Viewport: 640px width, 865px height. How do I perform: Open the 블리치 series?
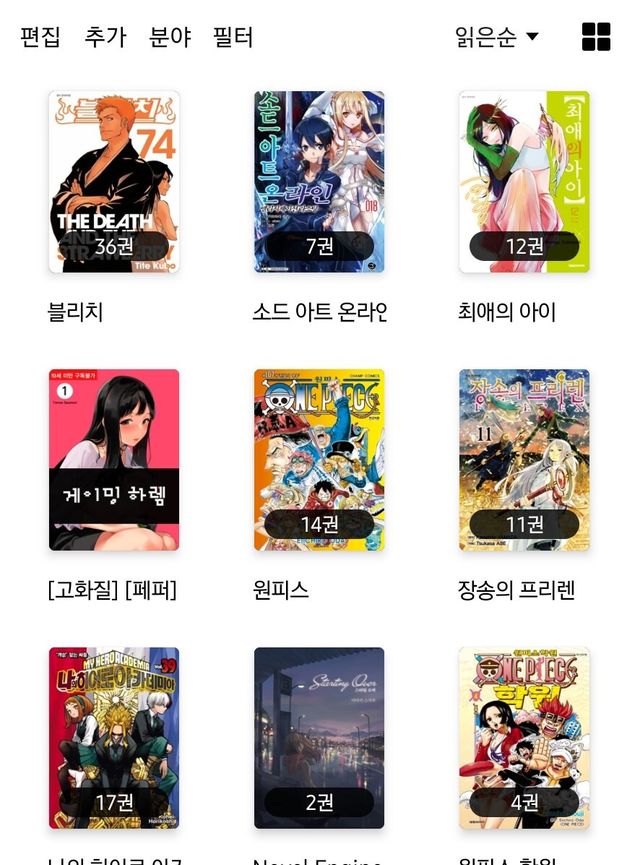114,182
